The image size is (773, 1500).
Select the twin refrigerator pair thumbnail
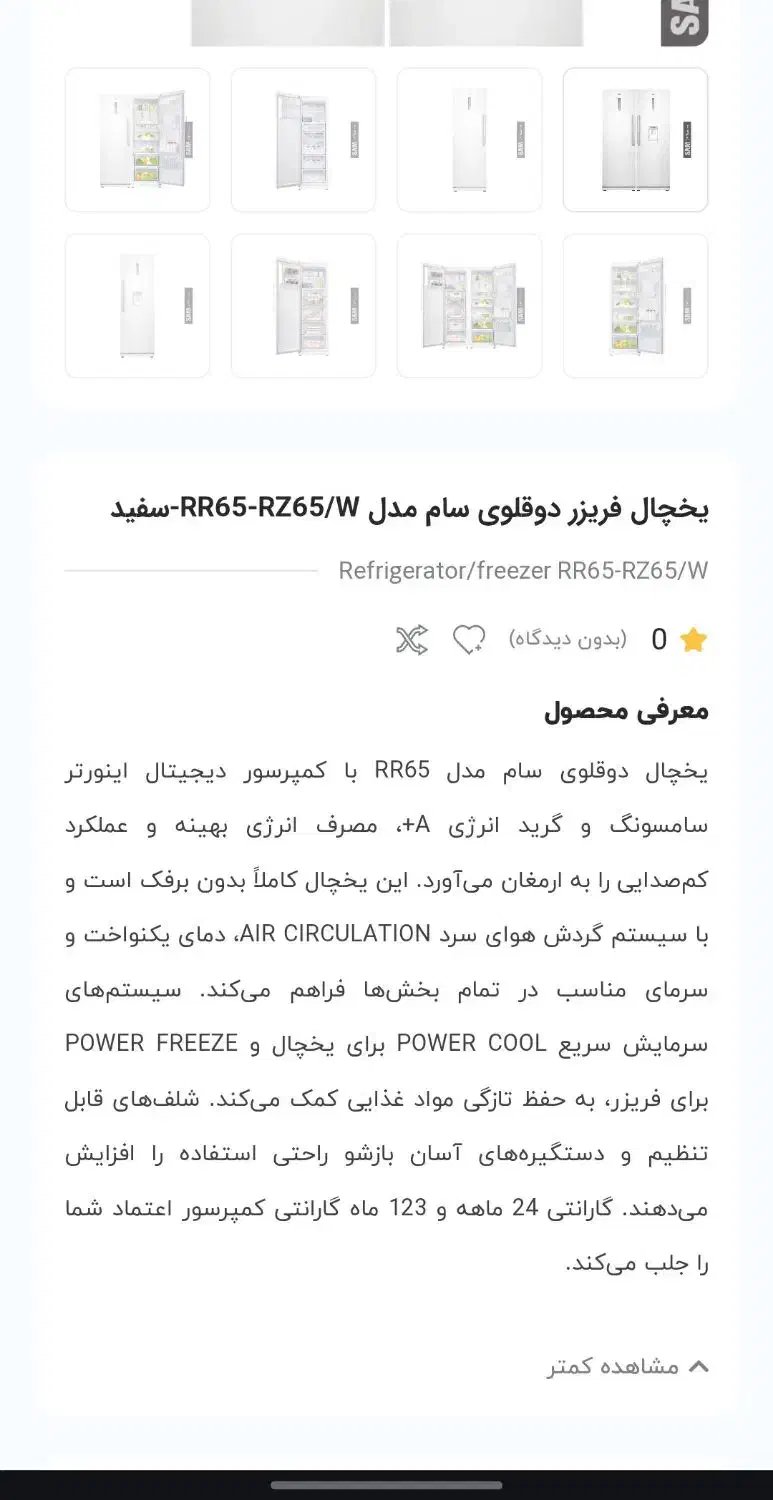[x=635, y=139]
